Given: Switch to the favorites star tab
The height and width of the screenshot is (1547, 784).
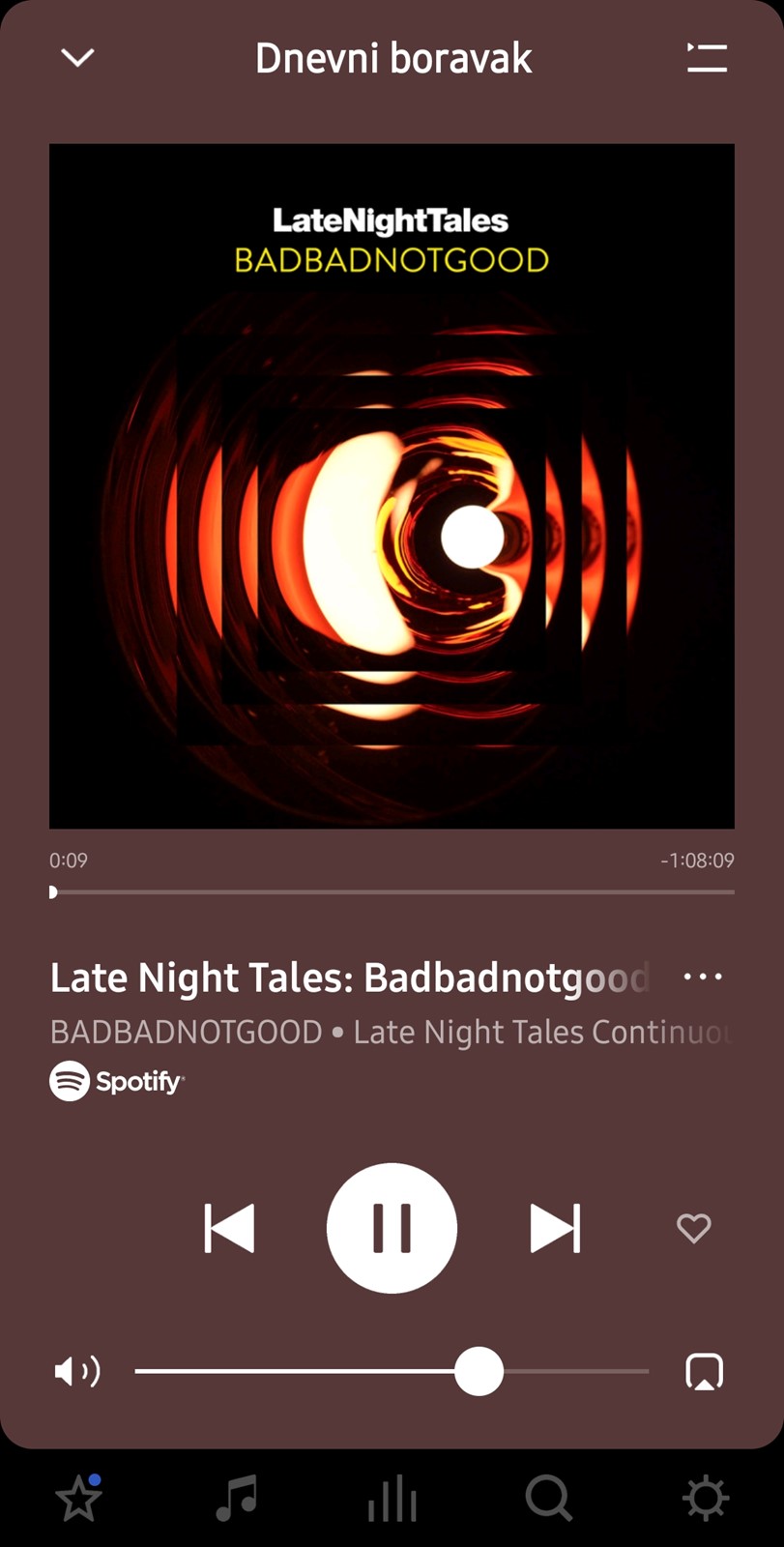Looking at the screenshot, I should pos(78,1498).
